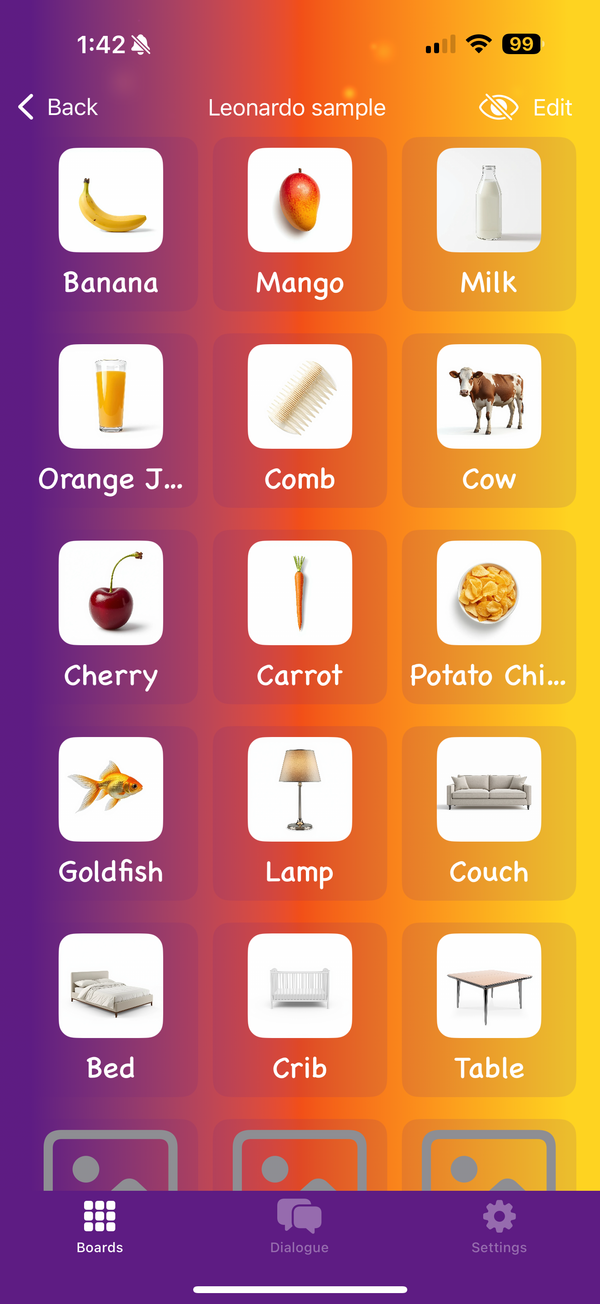Screen dimensions: 600x1304
Task: Go back to the previous screen
Action: click(x=58, y=107)
